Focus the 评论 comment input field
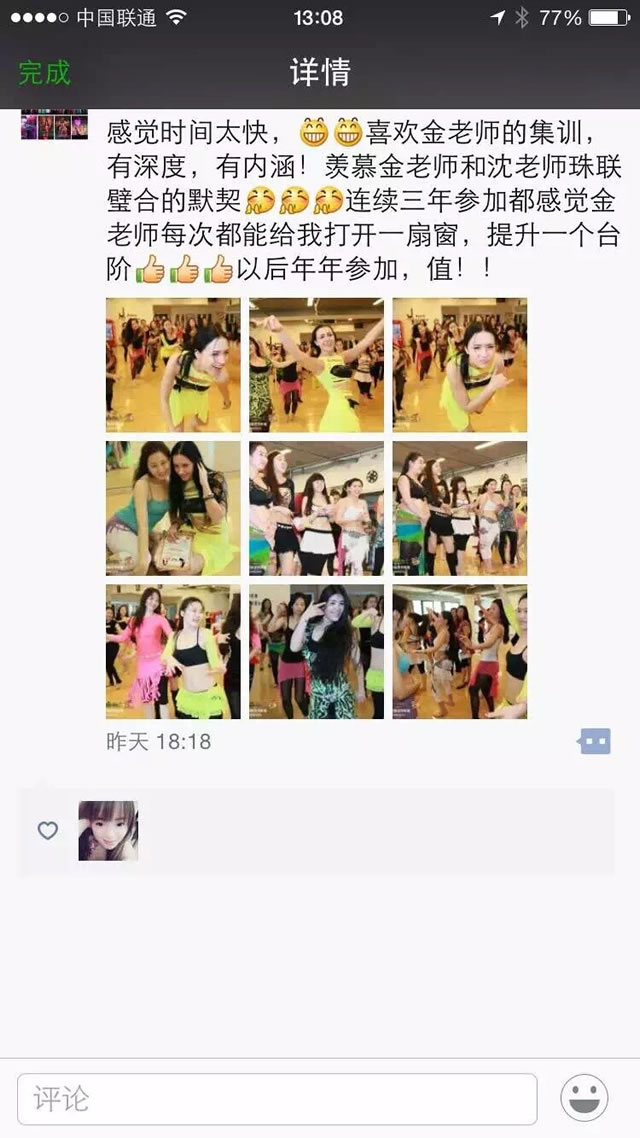The height and width of the screenshot is (1138, 640). 277,1100
